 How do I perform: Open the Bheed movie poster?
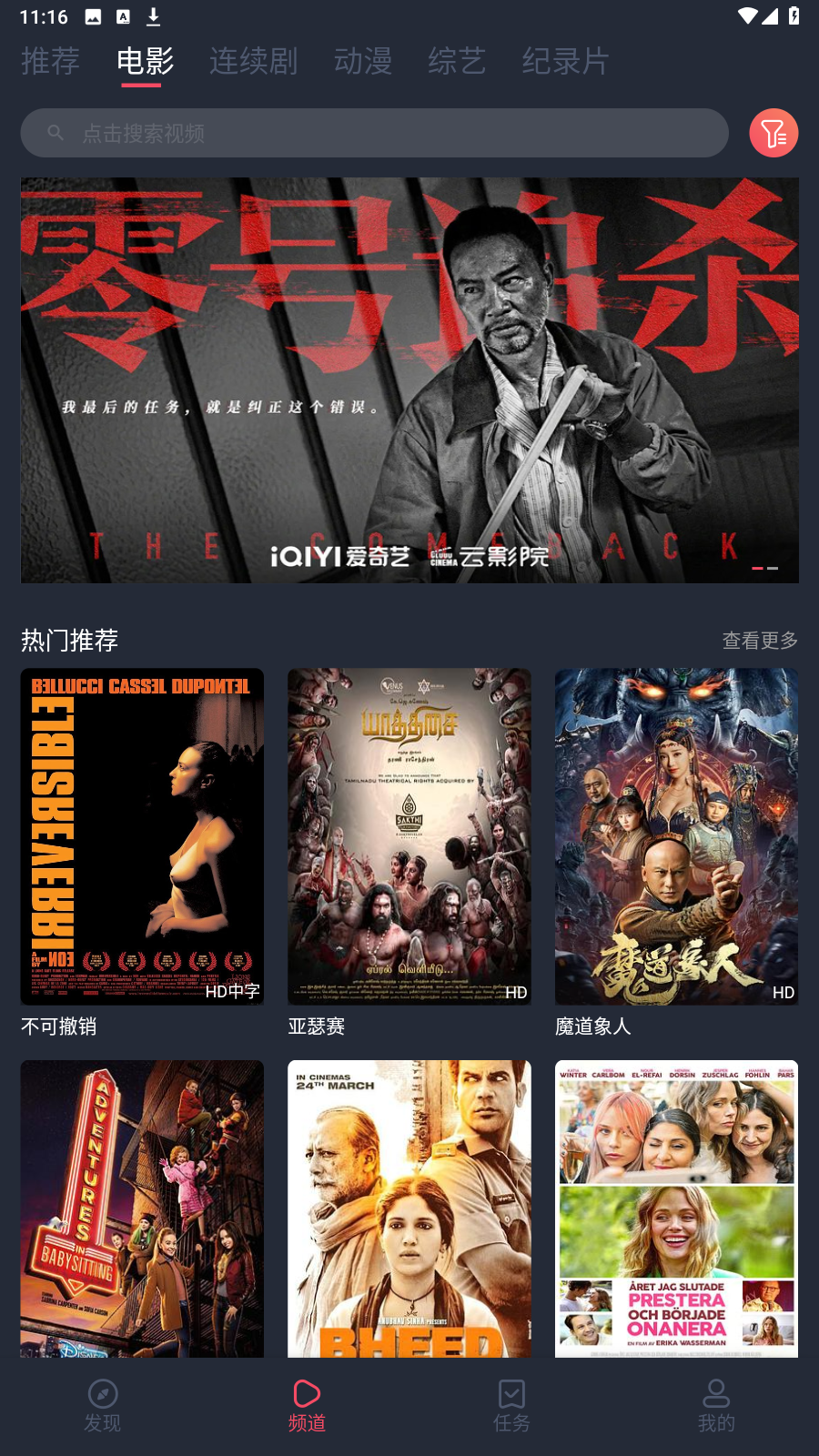409,1208
